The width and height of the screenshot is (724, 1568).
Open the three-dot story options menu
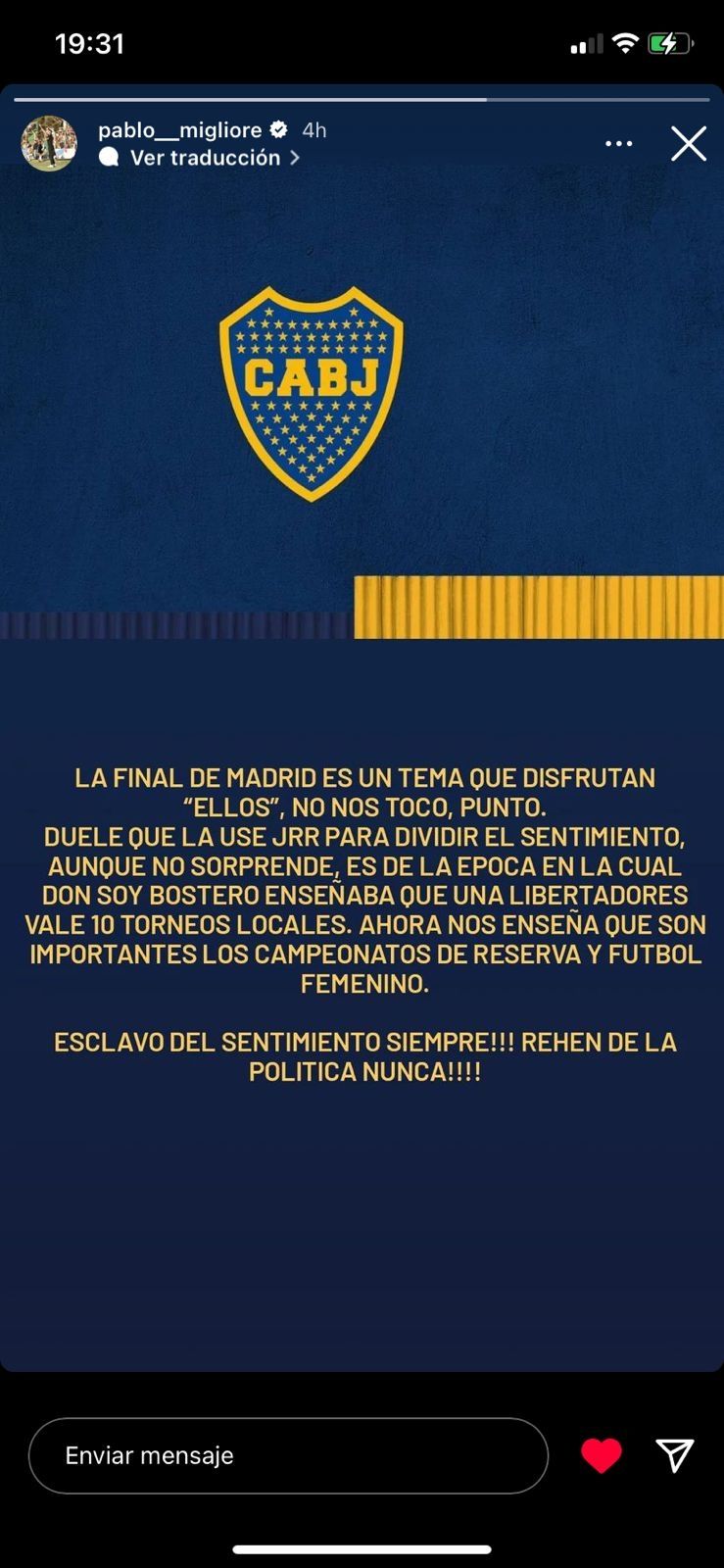[x=618, y=144]
